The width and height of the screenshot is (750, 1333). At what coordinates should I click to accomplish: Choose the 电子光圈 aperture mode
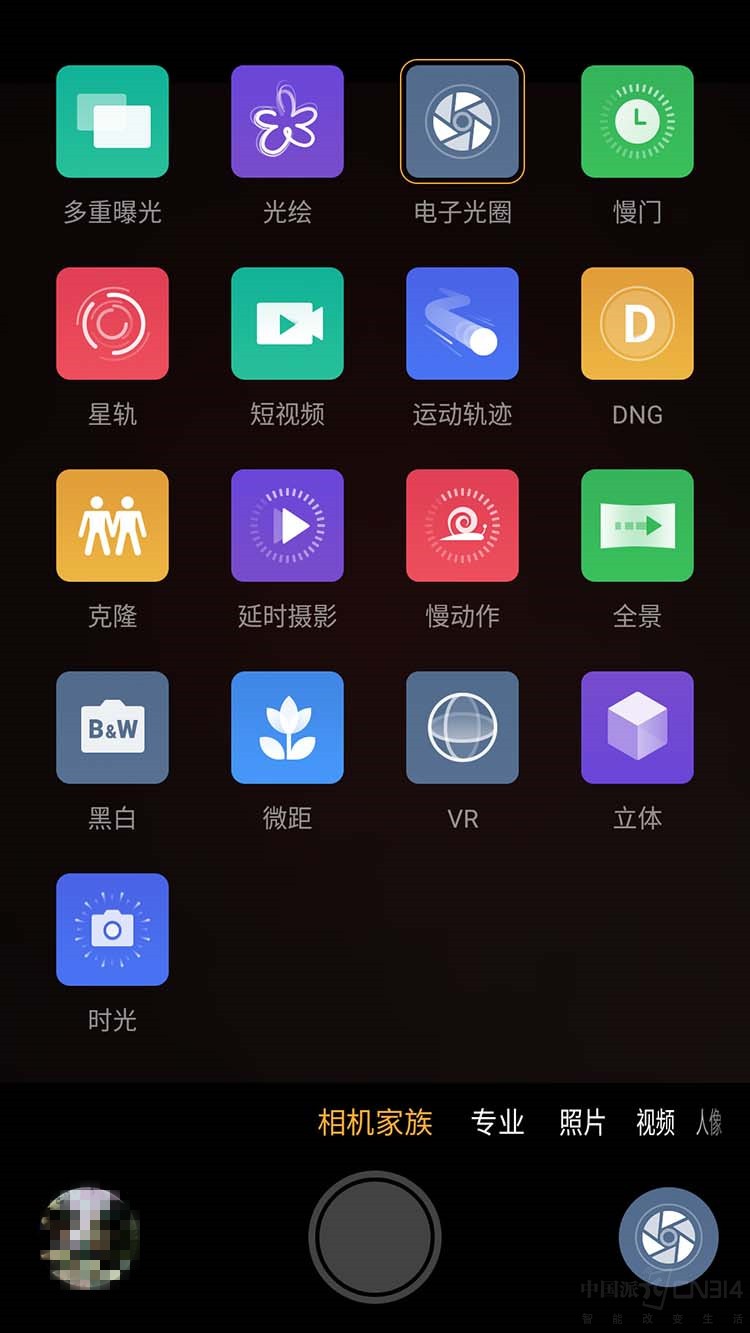click(x=462, y=122)
